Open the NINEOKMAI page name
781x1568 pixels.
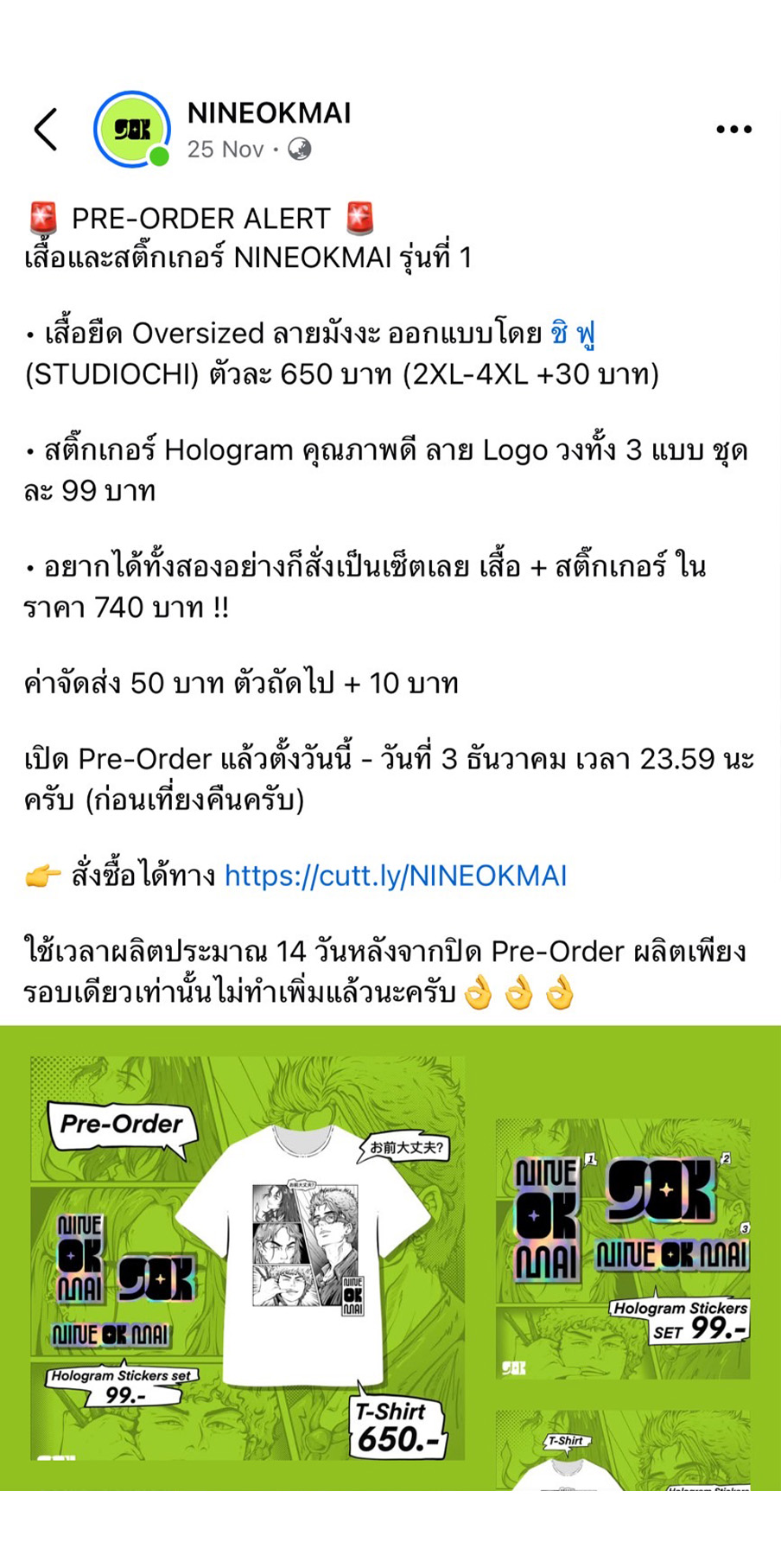[269, 113]
